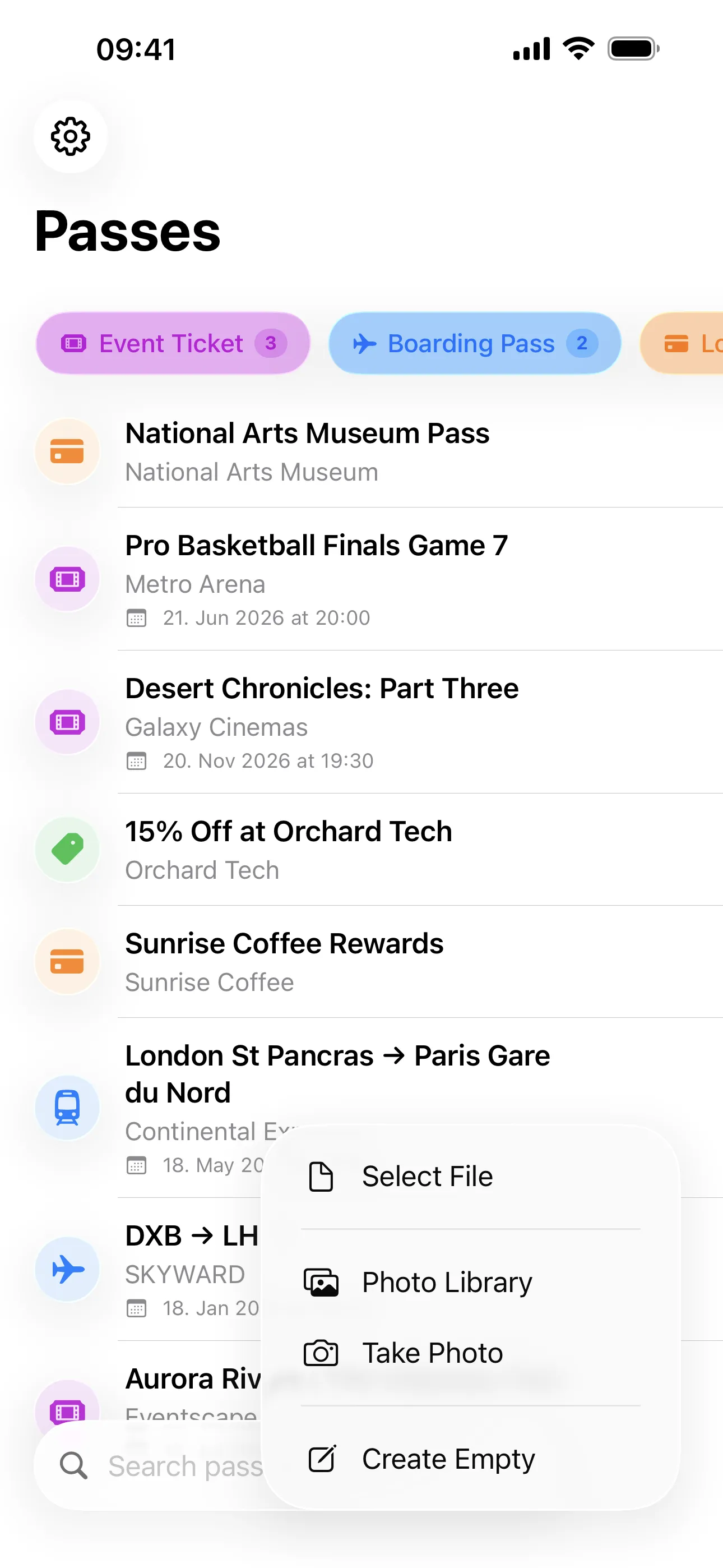
Task: Tap the coupon tag icon on 15% Off pass
Action: point(67,850)
